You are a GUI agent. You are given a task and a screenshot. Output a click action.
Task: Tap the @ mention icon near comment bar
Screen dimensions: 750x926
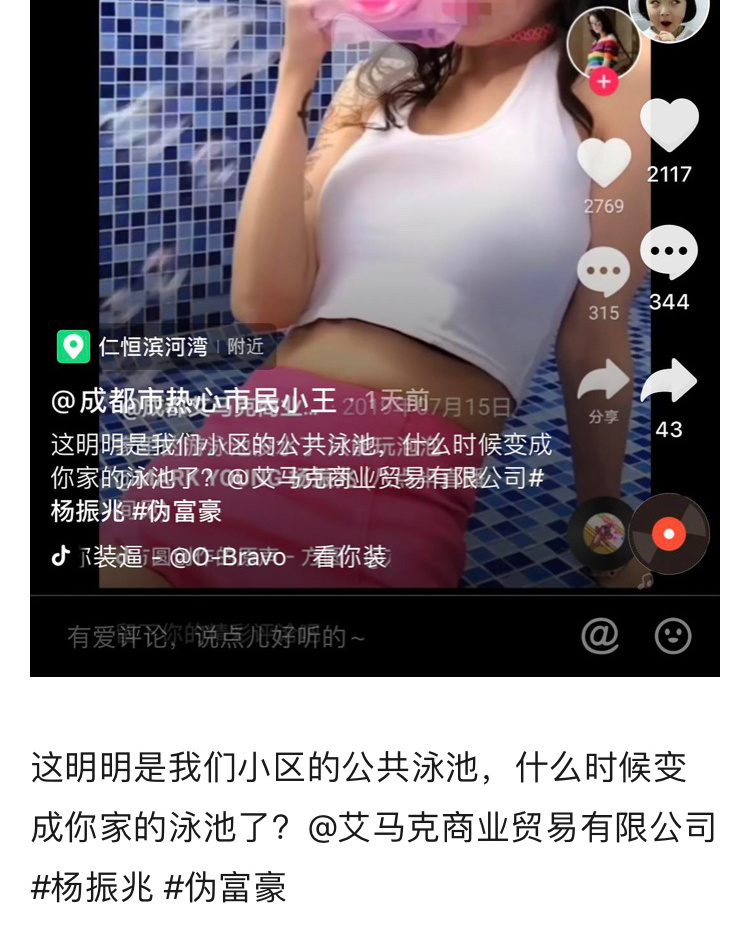(601, 636)
